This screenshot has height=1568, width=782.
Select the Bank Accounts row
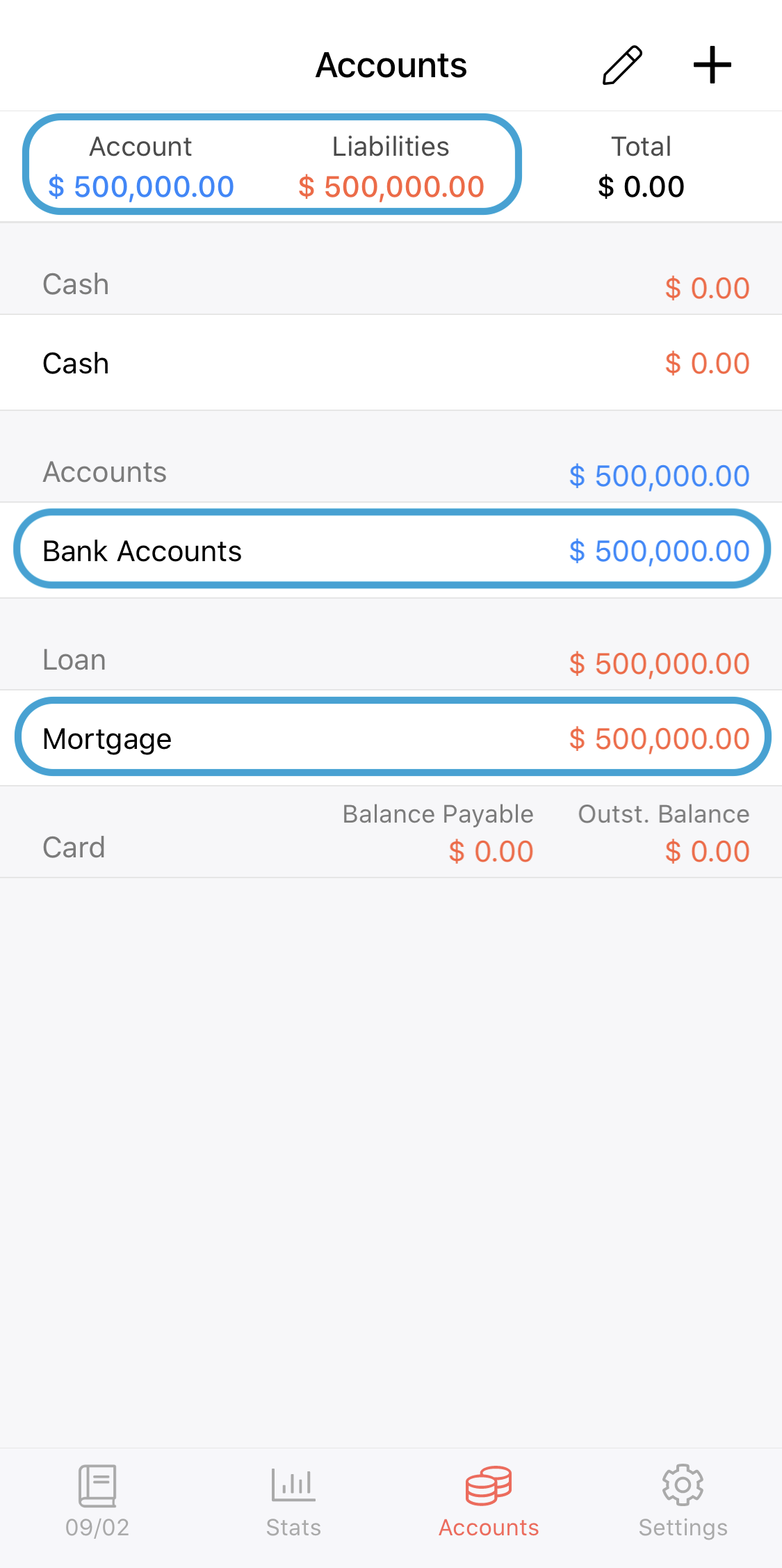(x=391, y=550)
